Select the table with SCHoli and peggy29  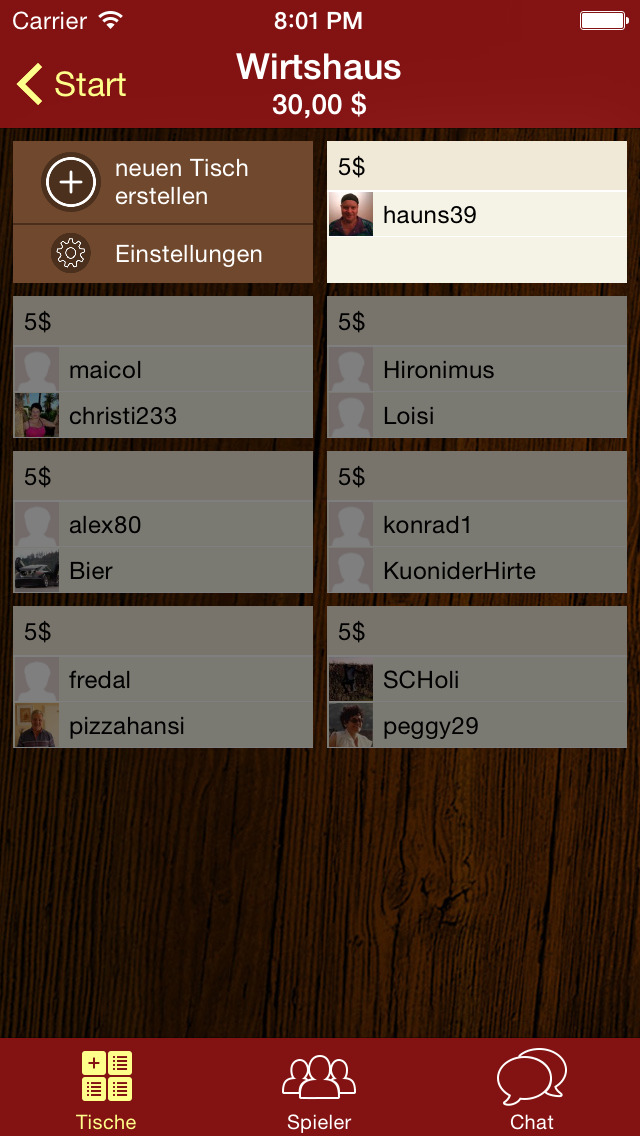(x=477, y=677)
